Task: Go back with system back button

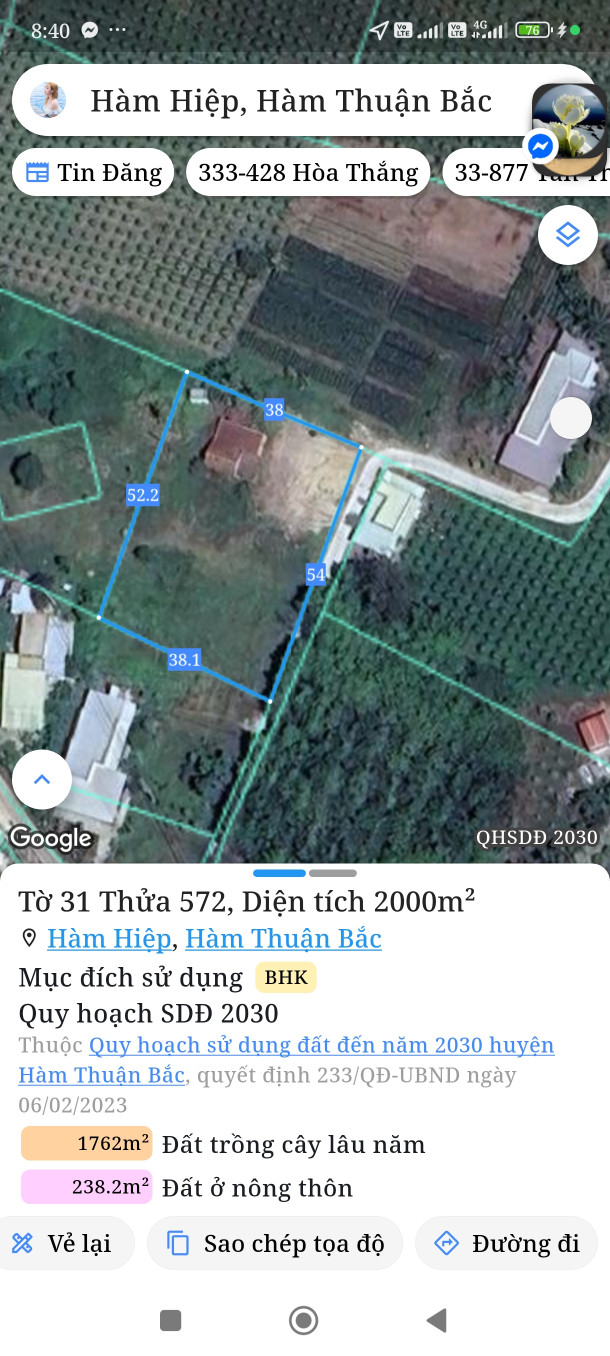Action: point(436,1321)
